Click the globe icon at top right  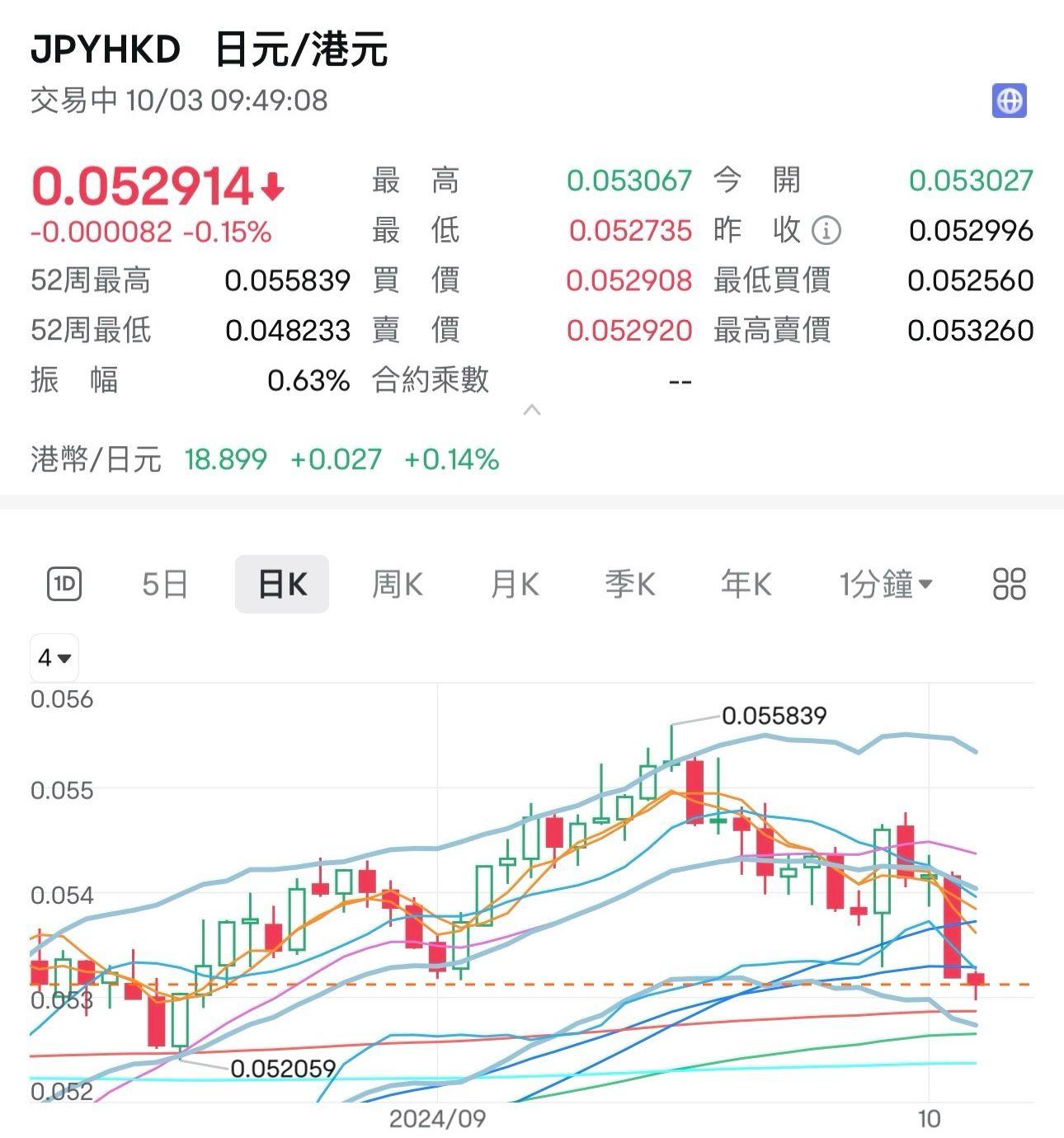click(1008, 101)
